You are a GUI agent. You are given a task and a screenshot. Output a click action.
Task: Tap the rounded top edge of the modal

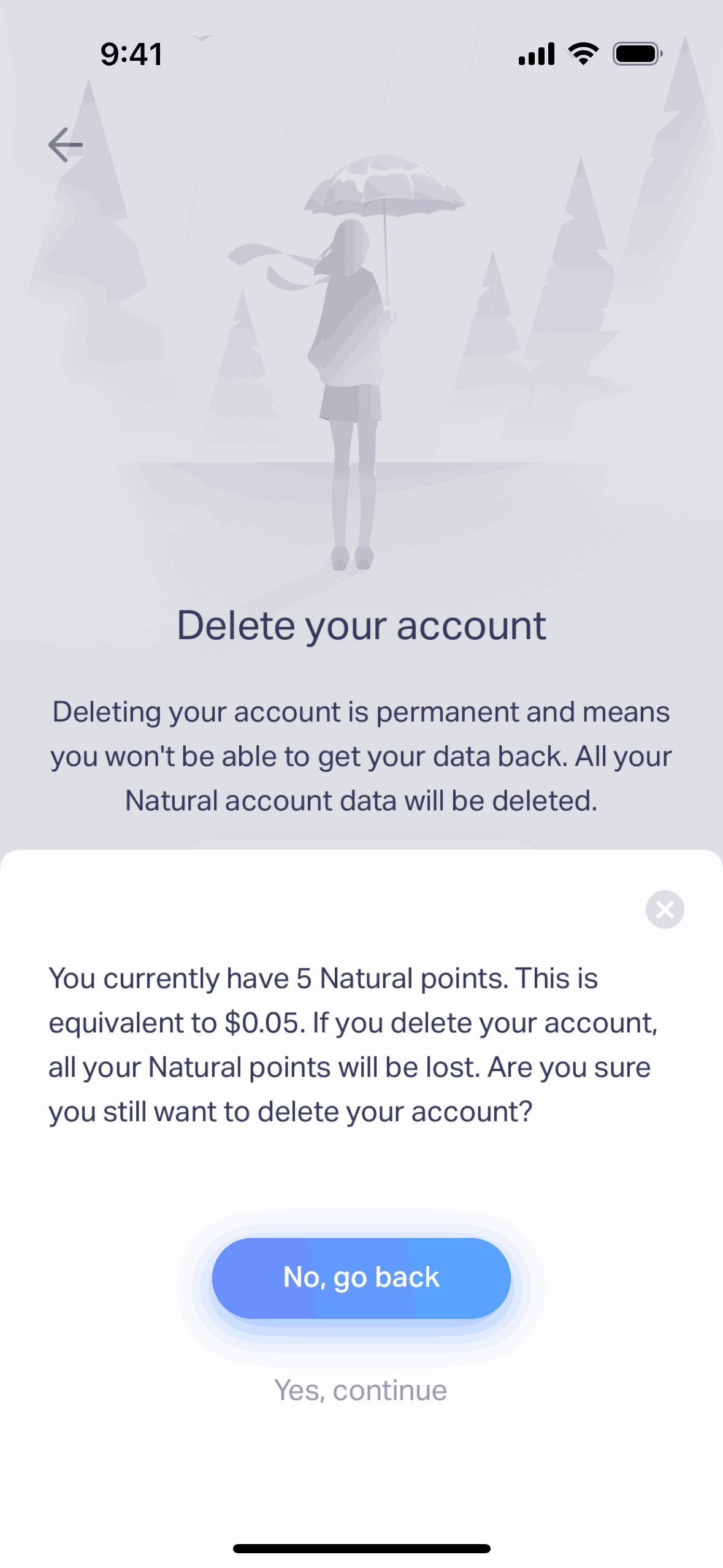click(x=361, y=854)
